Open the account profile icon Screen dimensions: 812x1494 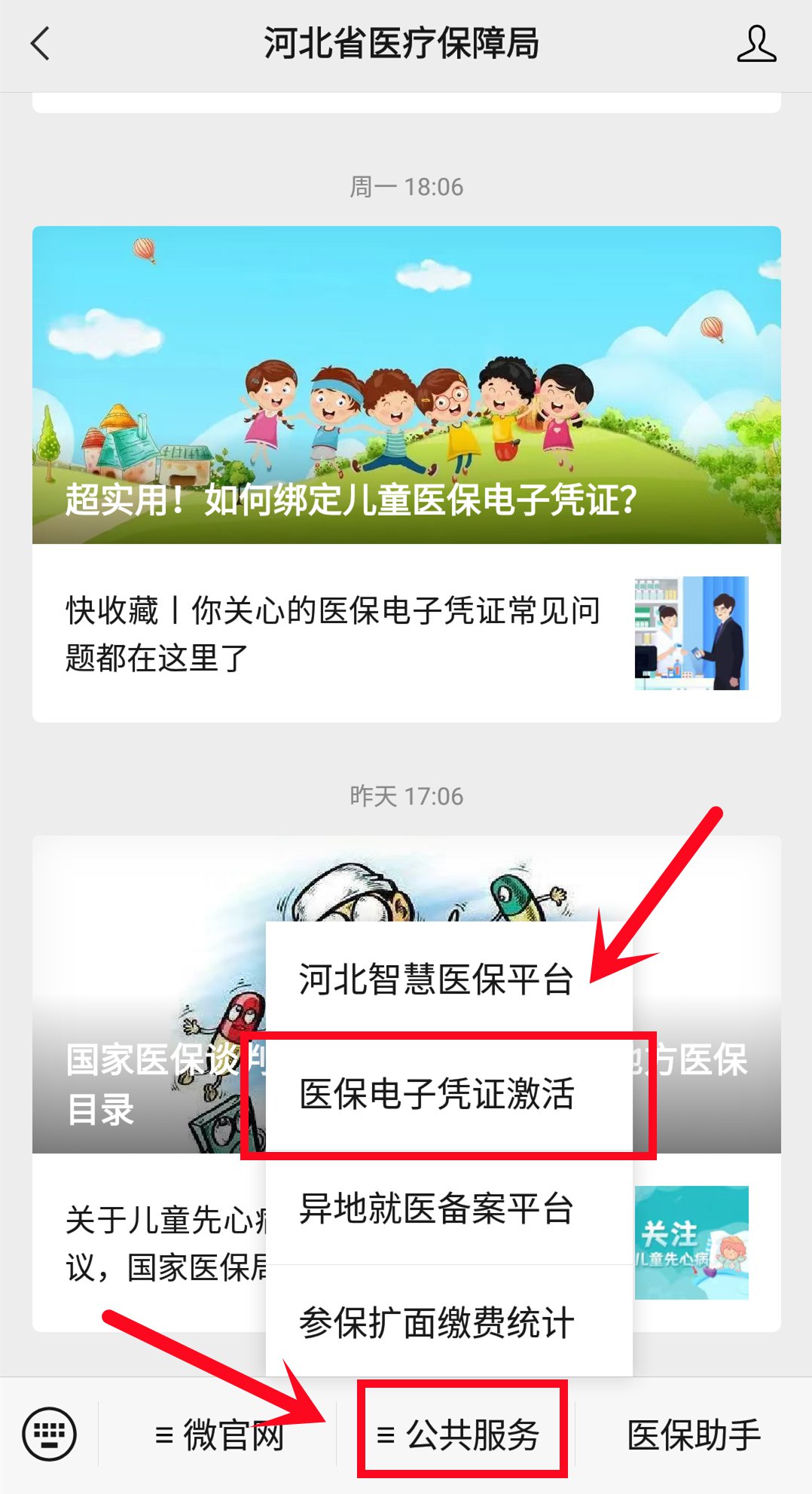pyautogui.click(x=756, y=44)
